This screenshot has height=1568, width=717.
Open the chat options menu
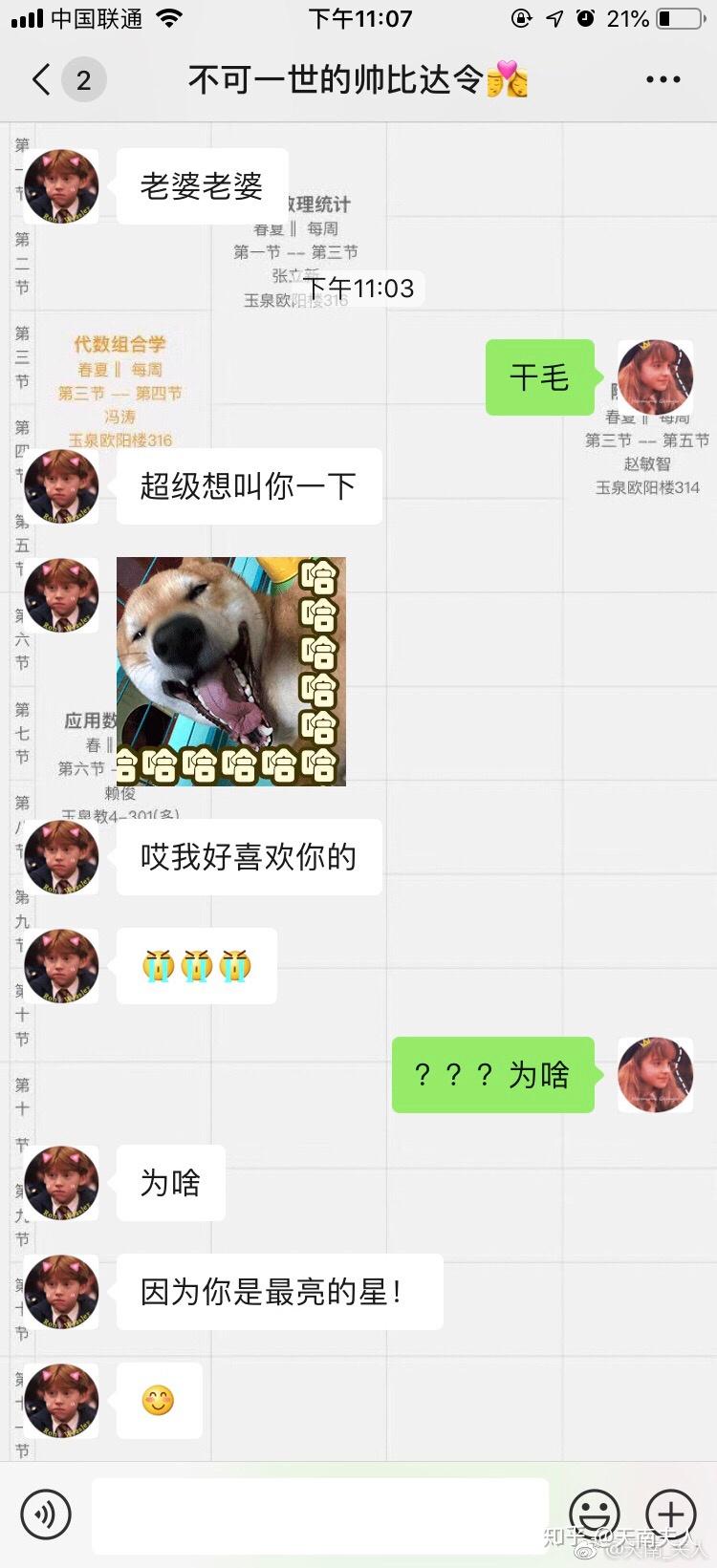click(663, 79)
